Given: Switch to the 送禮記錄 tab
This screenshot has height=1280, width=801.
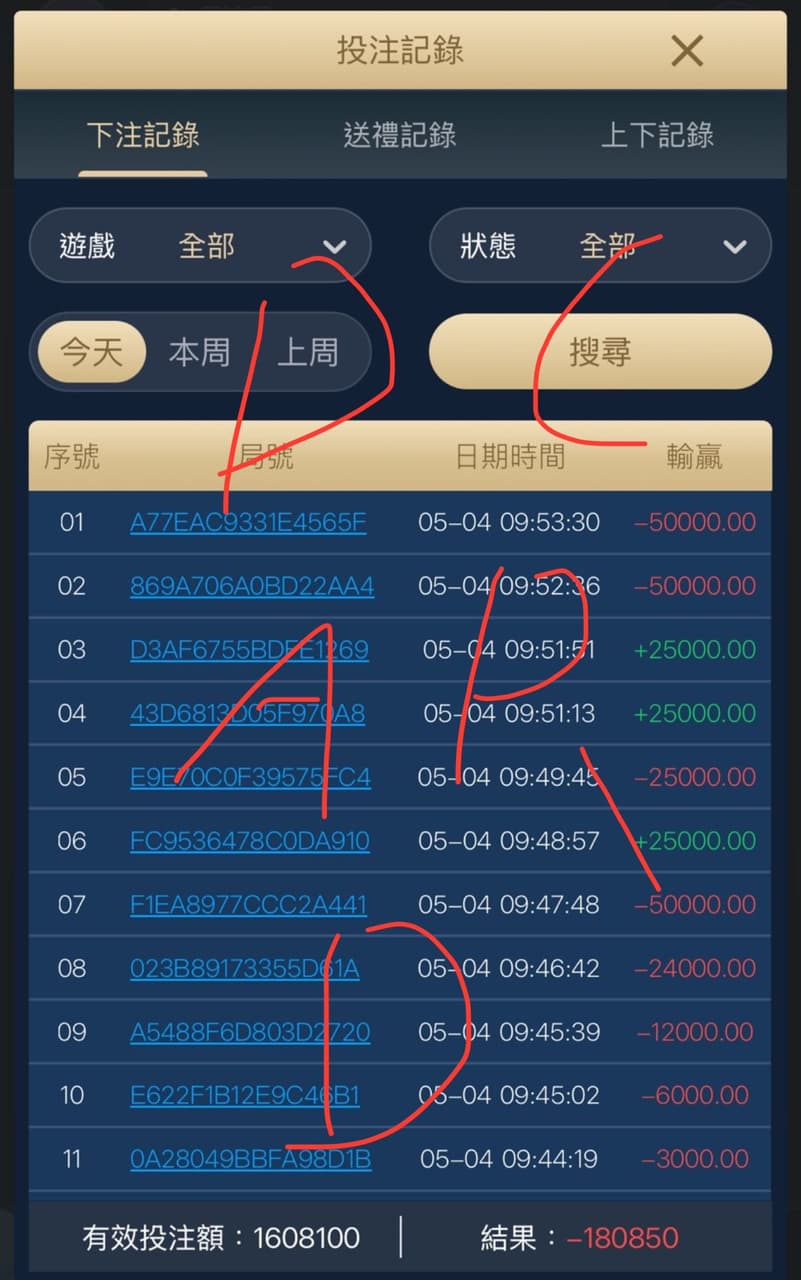Looking at the screenshot, I should click(399, 137).
